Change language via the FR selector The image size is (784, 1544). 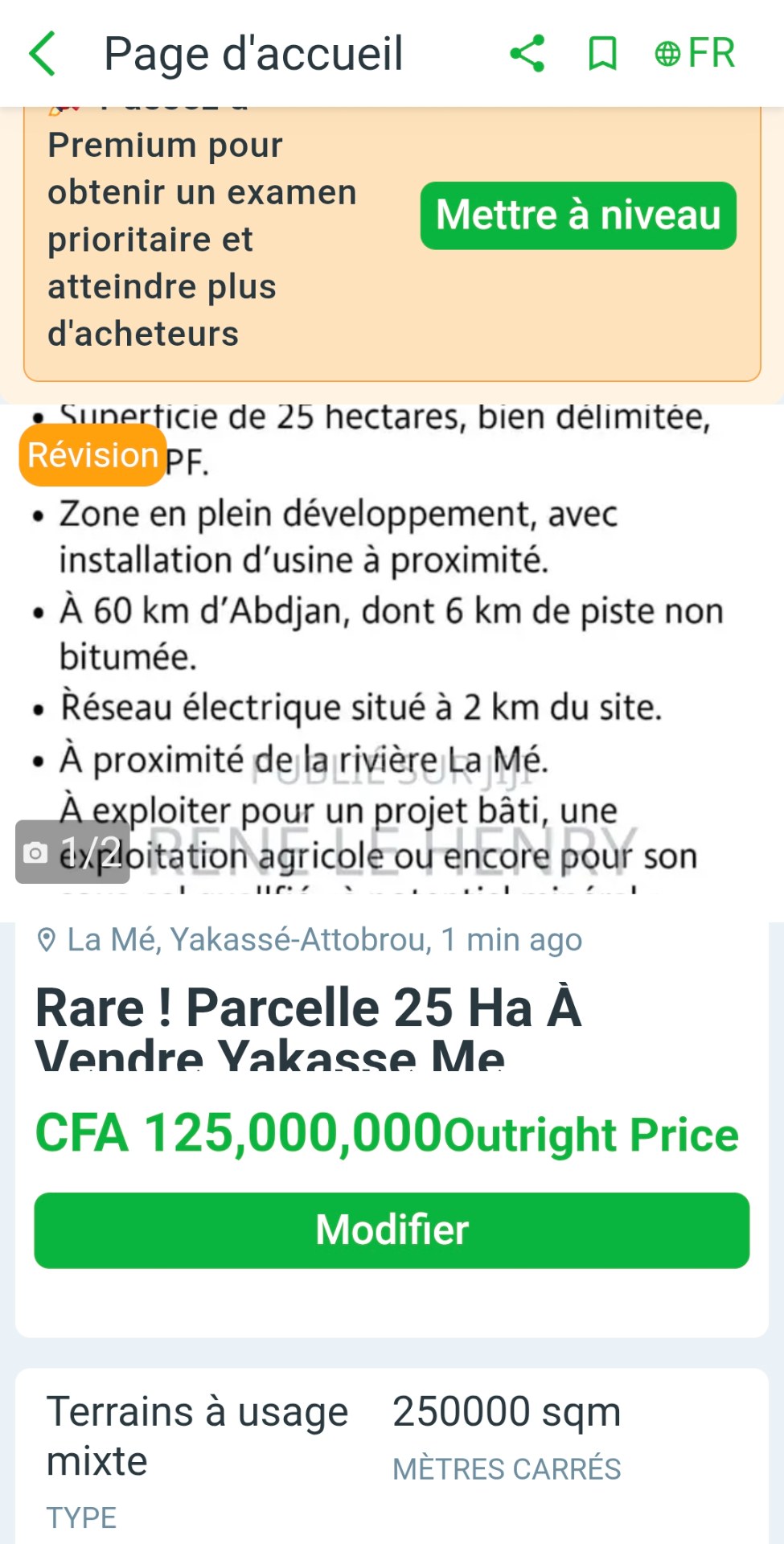tap(695, 54)
